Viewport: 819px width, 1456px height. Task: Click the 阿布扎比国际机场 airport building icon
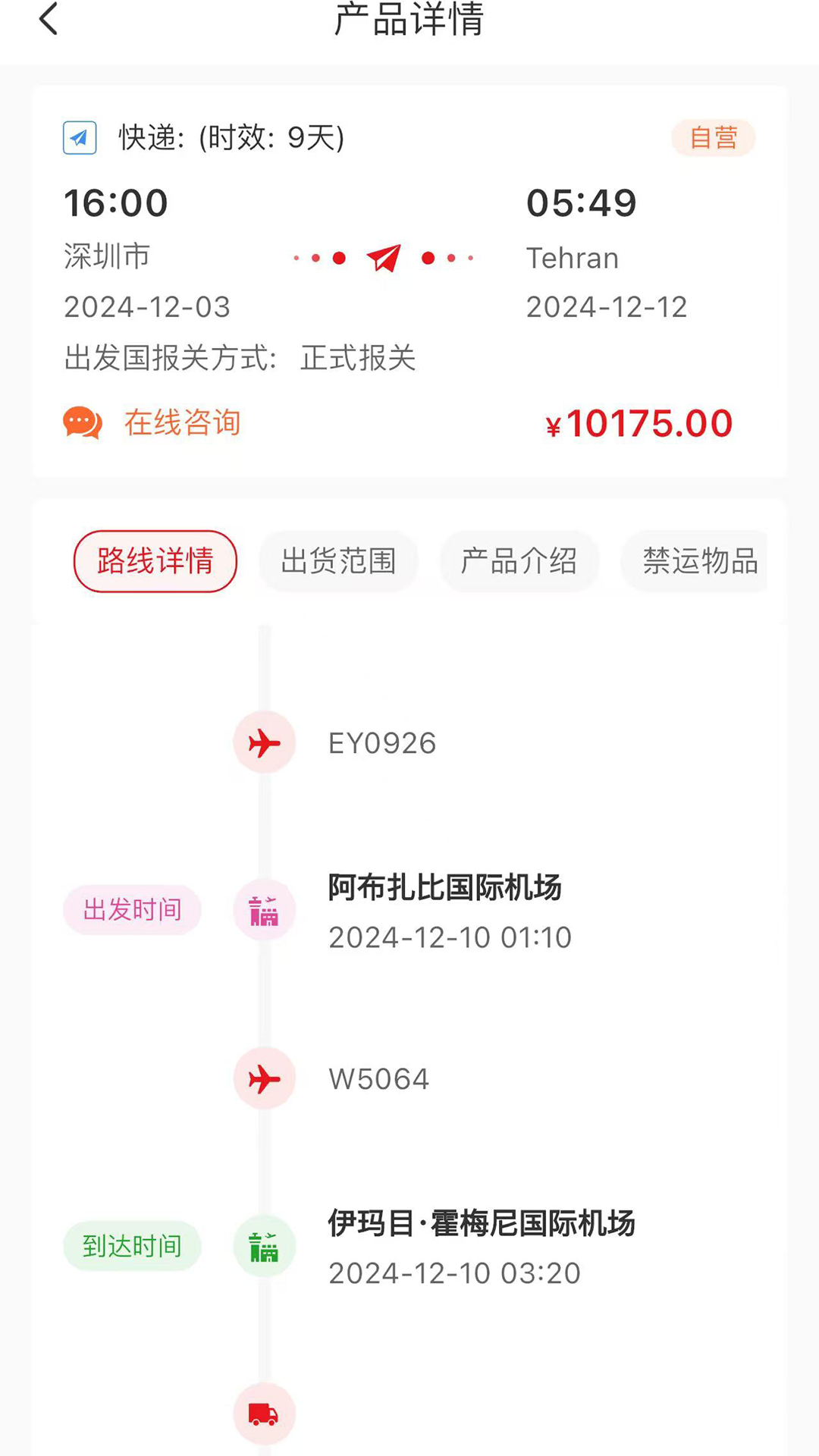(264, 910)
